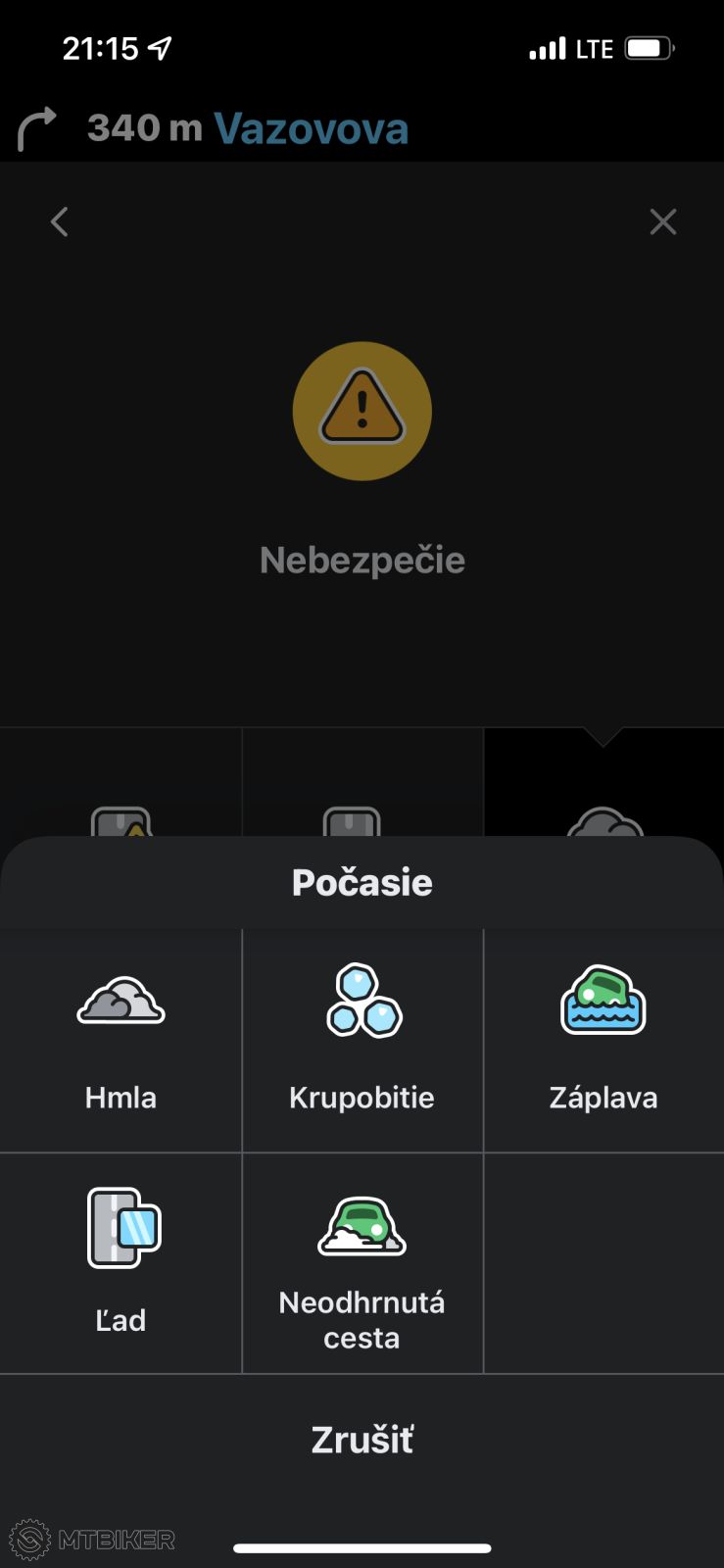Report Ľad on the road
The height and width of the screenshot is (1568, 724).
coord(121,1262)
